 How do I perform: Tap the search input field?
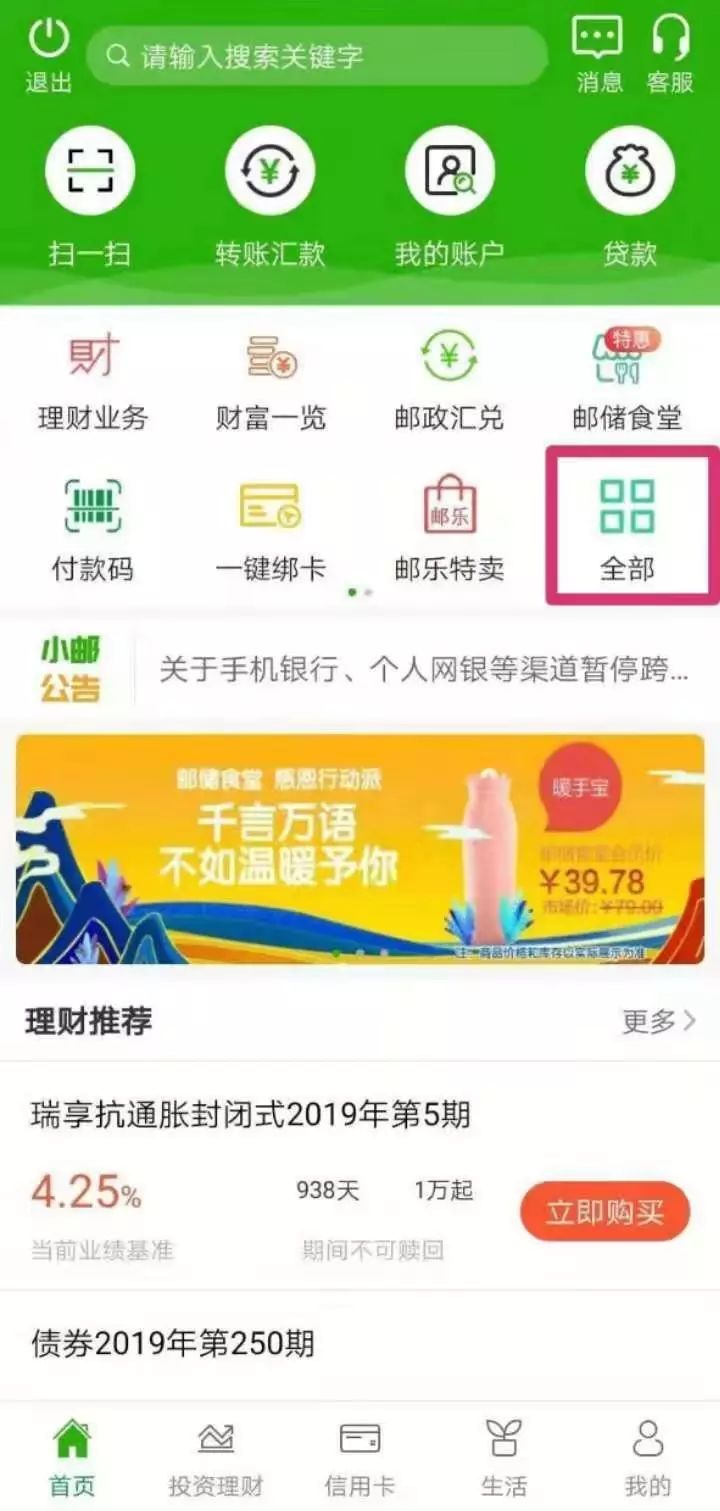point(318,55)
